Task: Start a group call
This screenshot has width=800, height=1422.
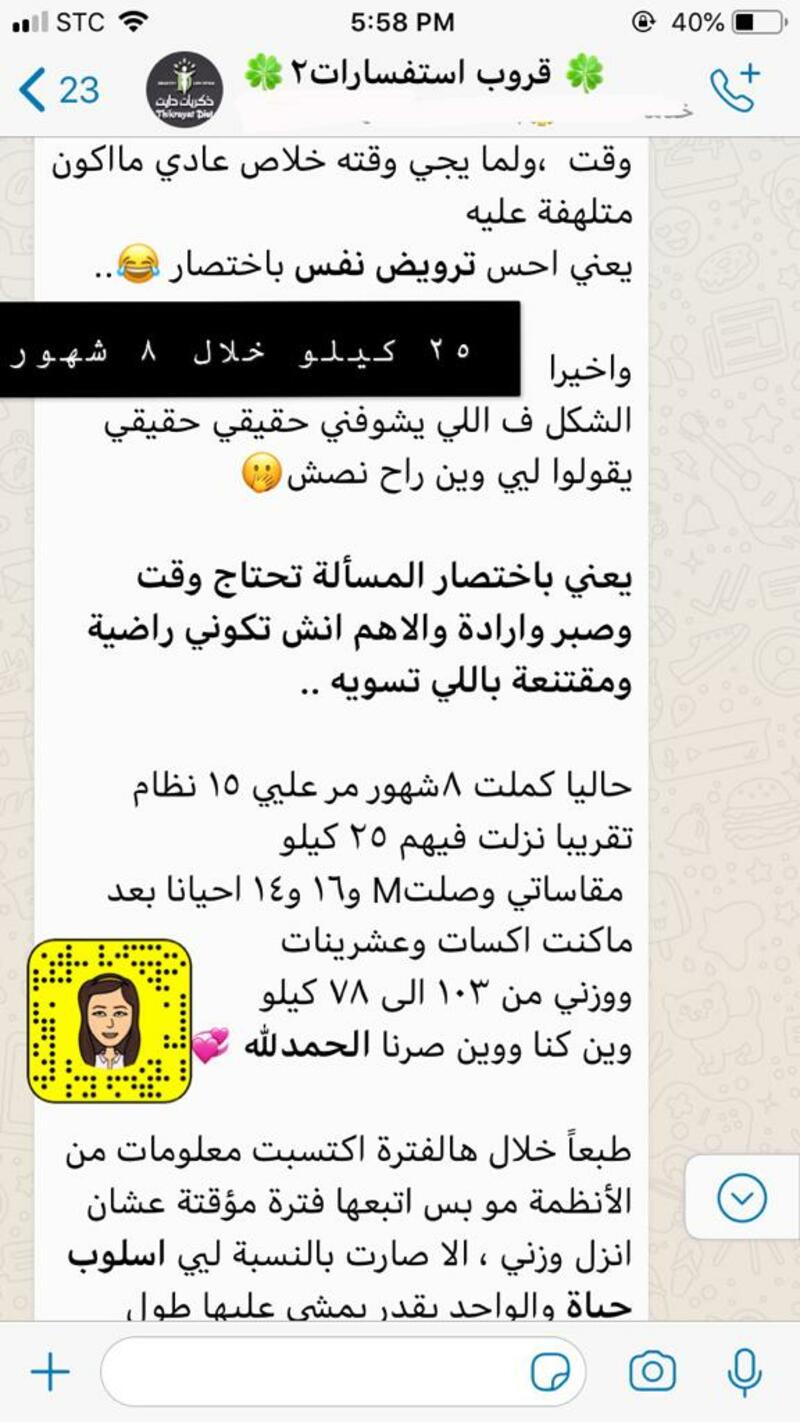Action: tap(735, 90)
